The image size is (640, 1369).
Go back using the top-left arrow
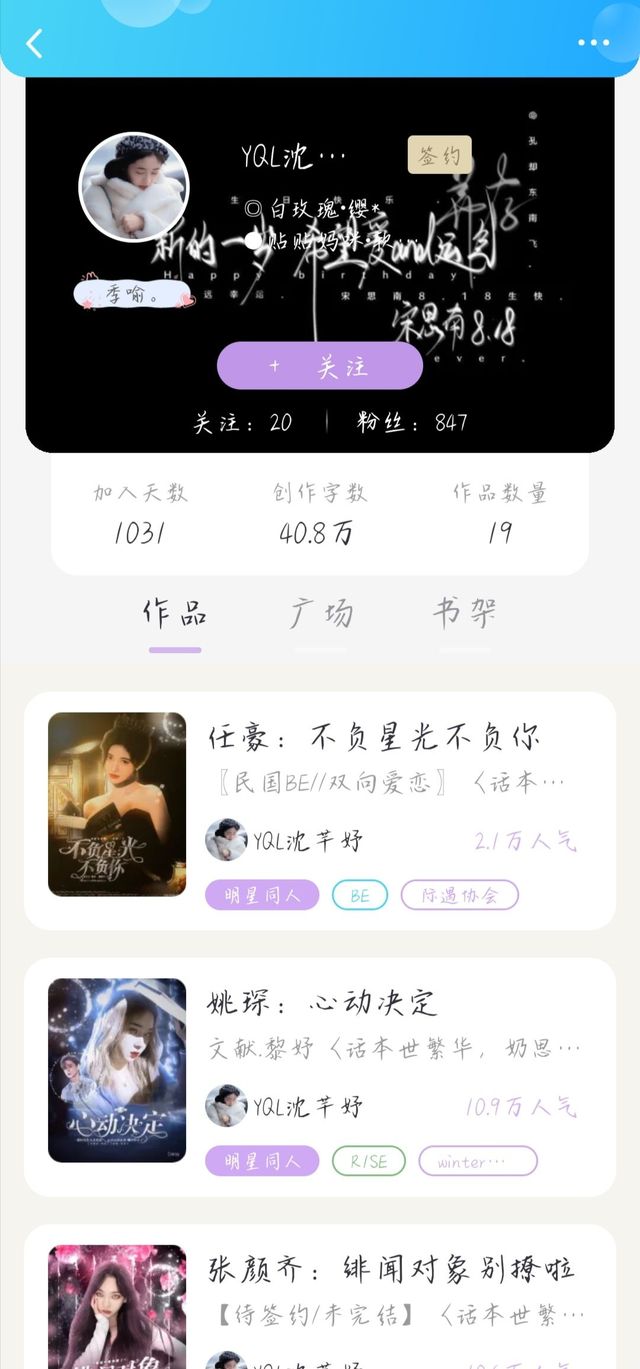[x=35, y=43]
